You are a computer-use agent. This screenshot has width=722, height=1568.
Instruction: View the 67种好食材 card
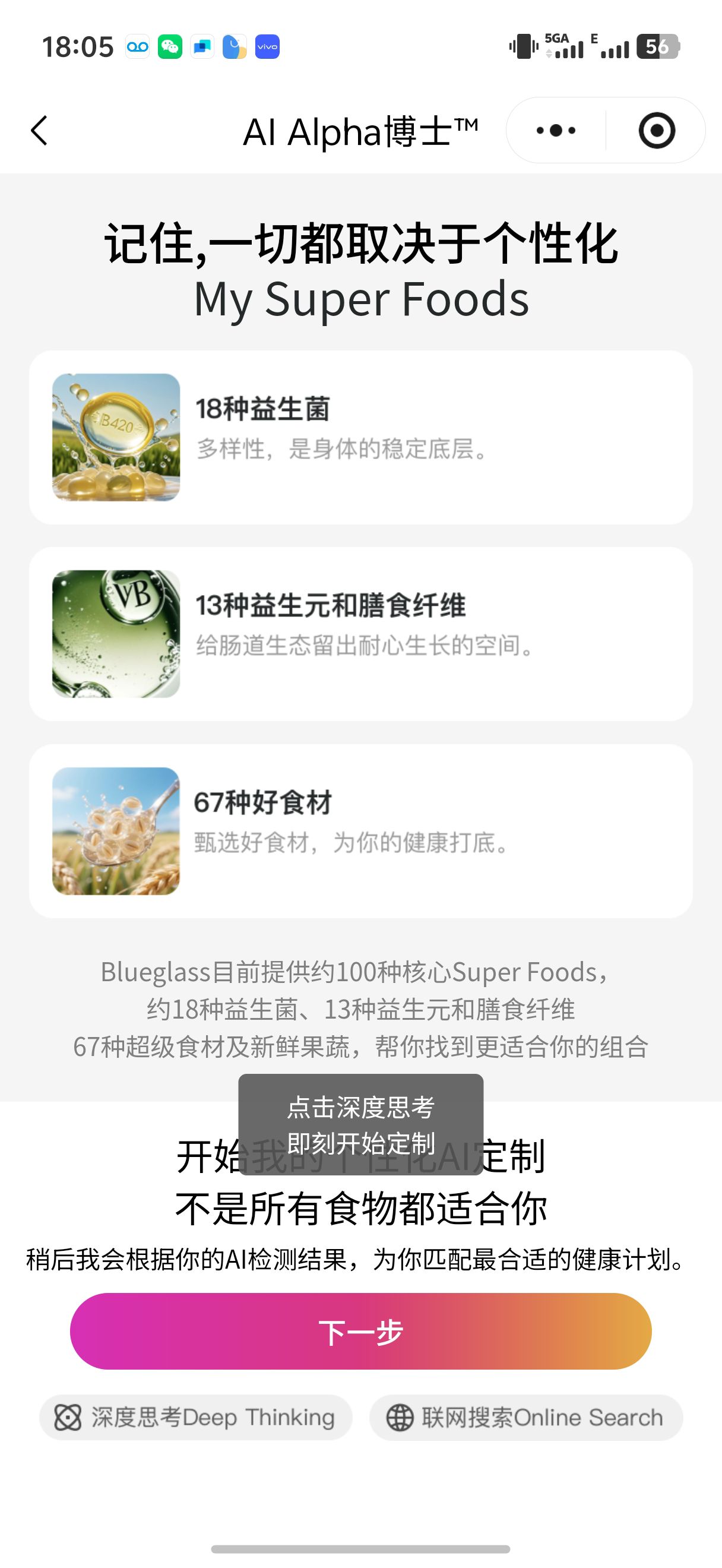(360, 831)
